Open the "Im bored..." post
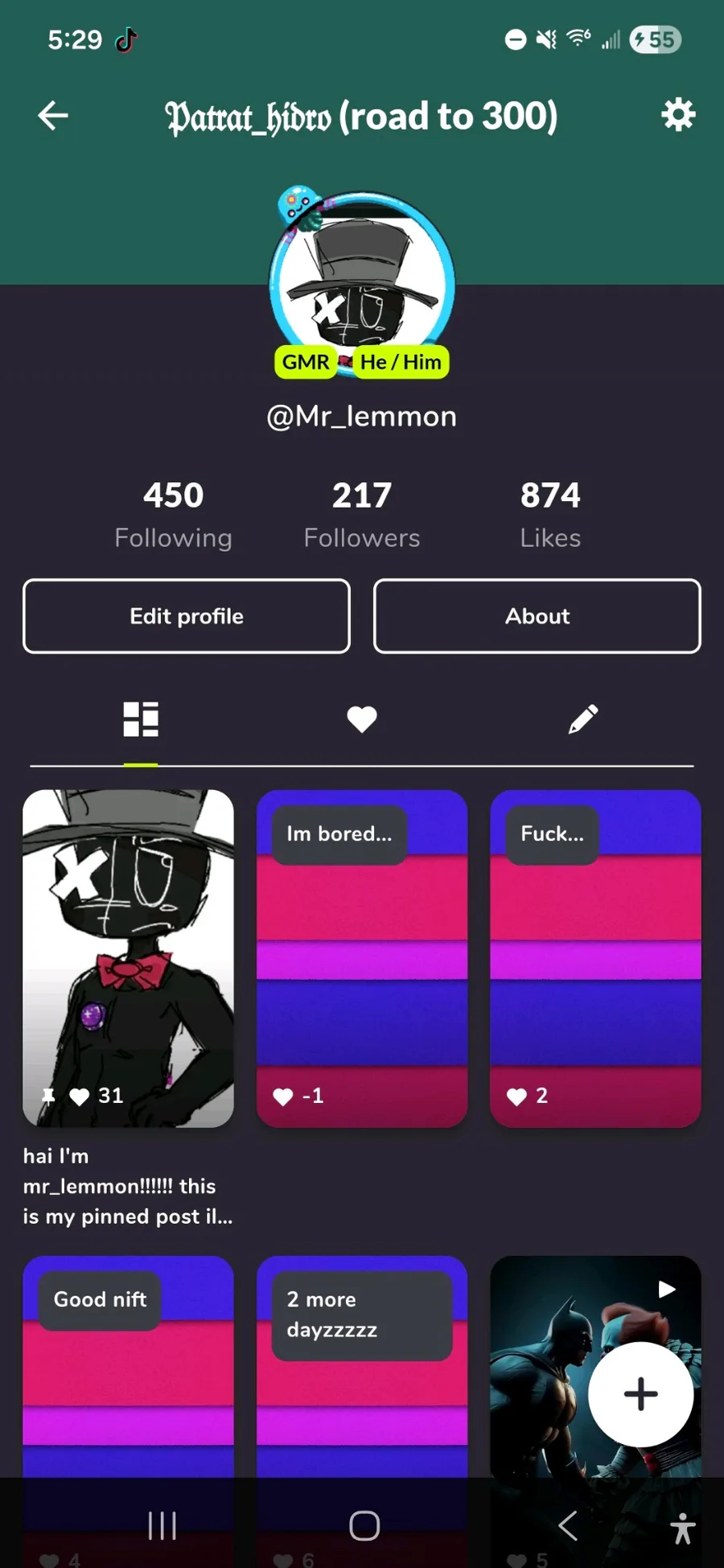 [361, 957]
